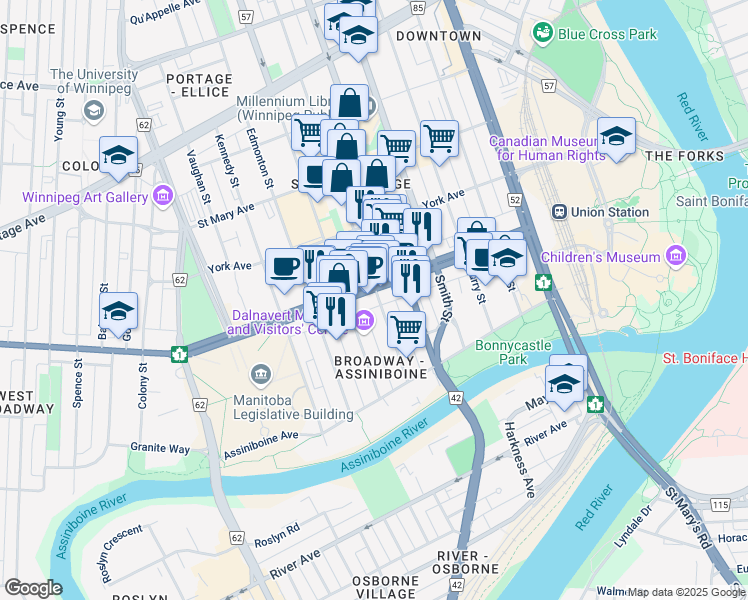Image resolution: width=748 pixels, height=600 pixels.
Task: Open the Google logo link
Action: pyautogui.click(x=33, y=588)
